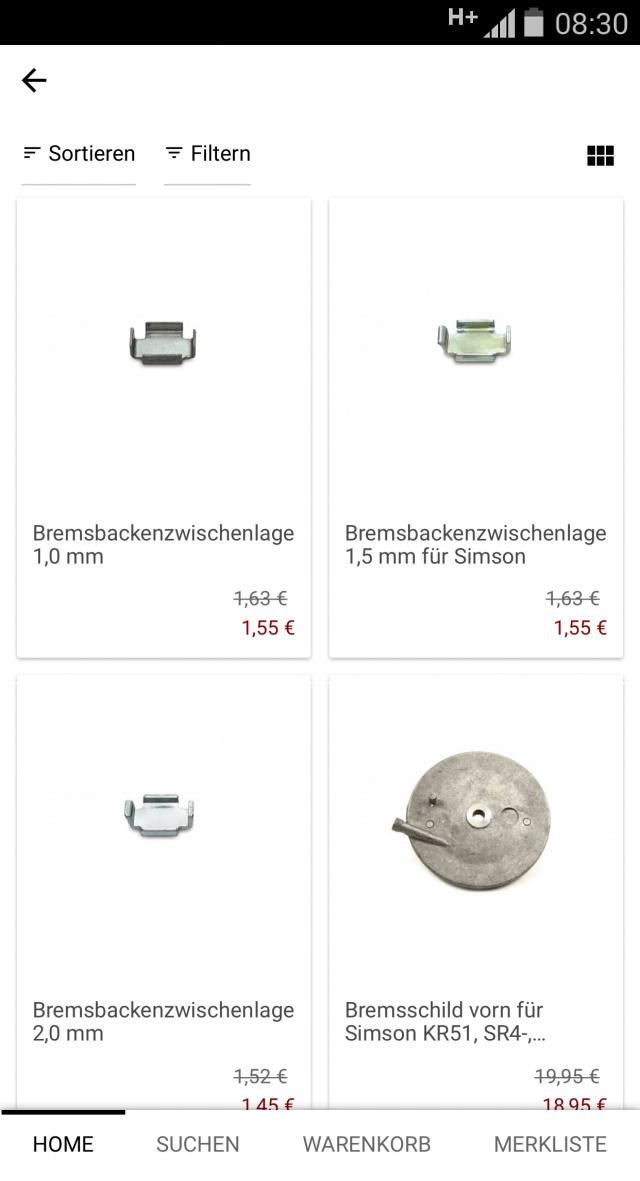Viewport: 640px width, 1181px height.
Task: Open Bremsbackenzwischenlage 1,0 mm product
Action: (164, 427)
